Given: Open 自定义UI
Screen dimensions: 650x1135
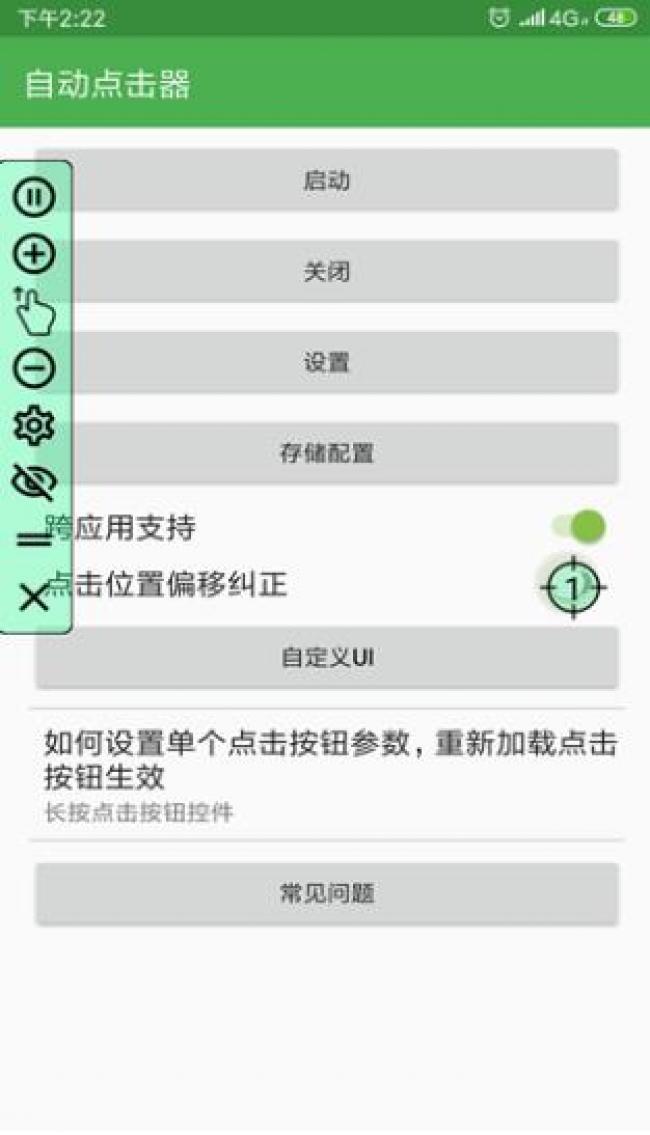Looking at the screenshot, I should coord(326,657).
